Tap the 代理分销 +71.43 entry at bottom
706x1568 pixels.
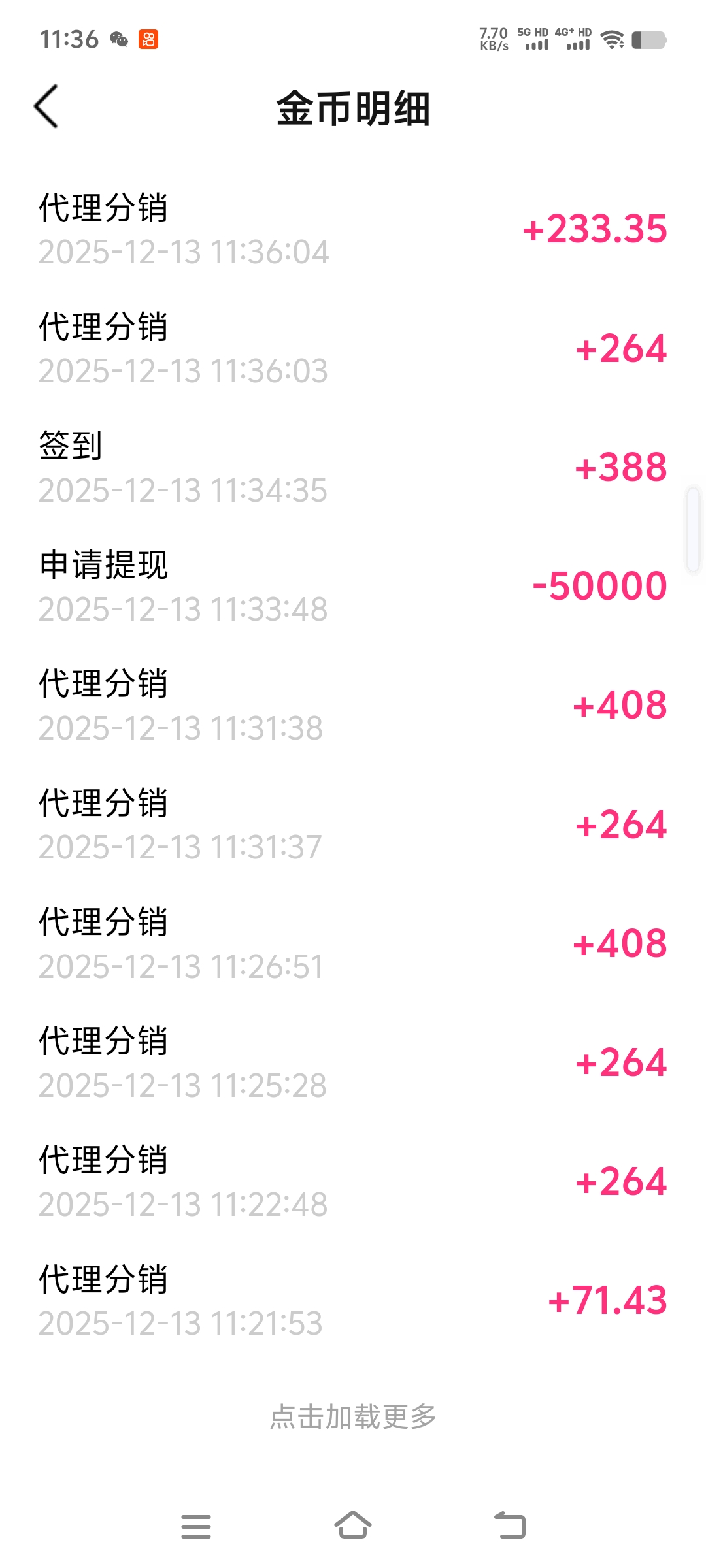pos(353,1300)
